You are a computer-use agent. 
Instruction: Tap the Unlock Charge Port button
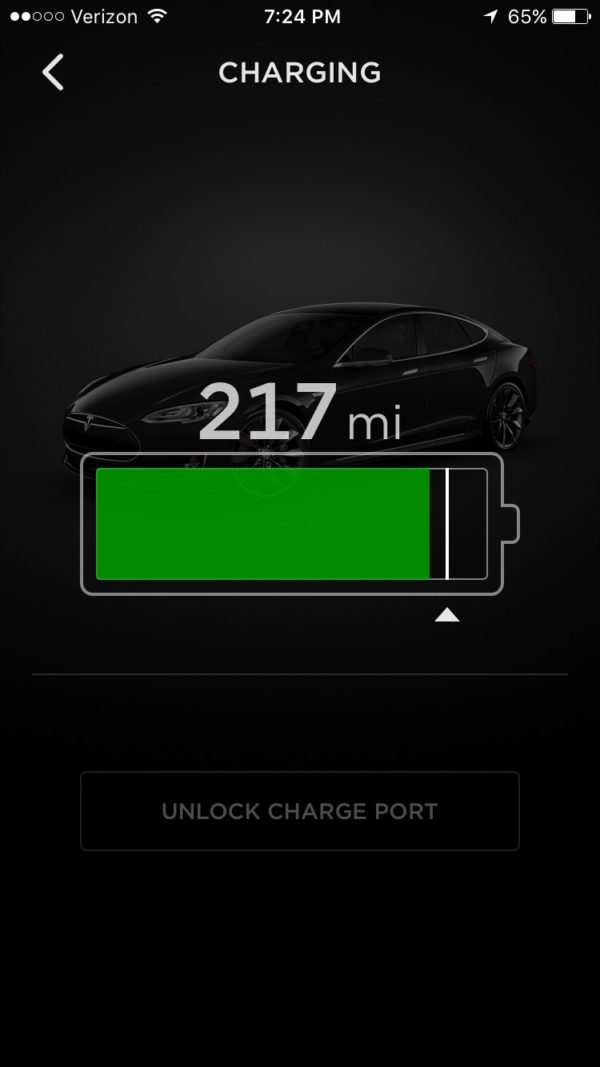tap(299, 810)
